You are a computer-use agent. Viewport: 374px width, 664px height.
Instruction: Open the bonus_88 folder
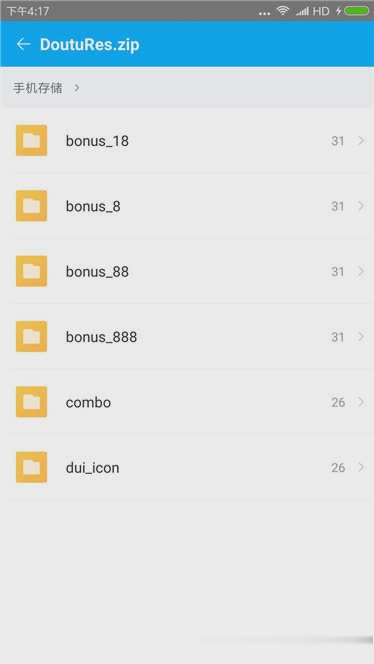(187, 271)
